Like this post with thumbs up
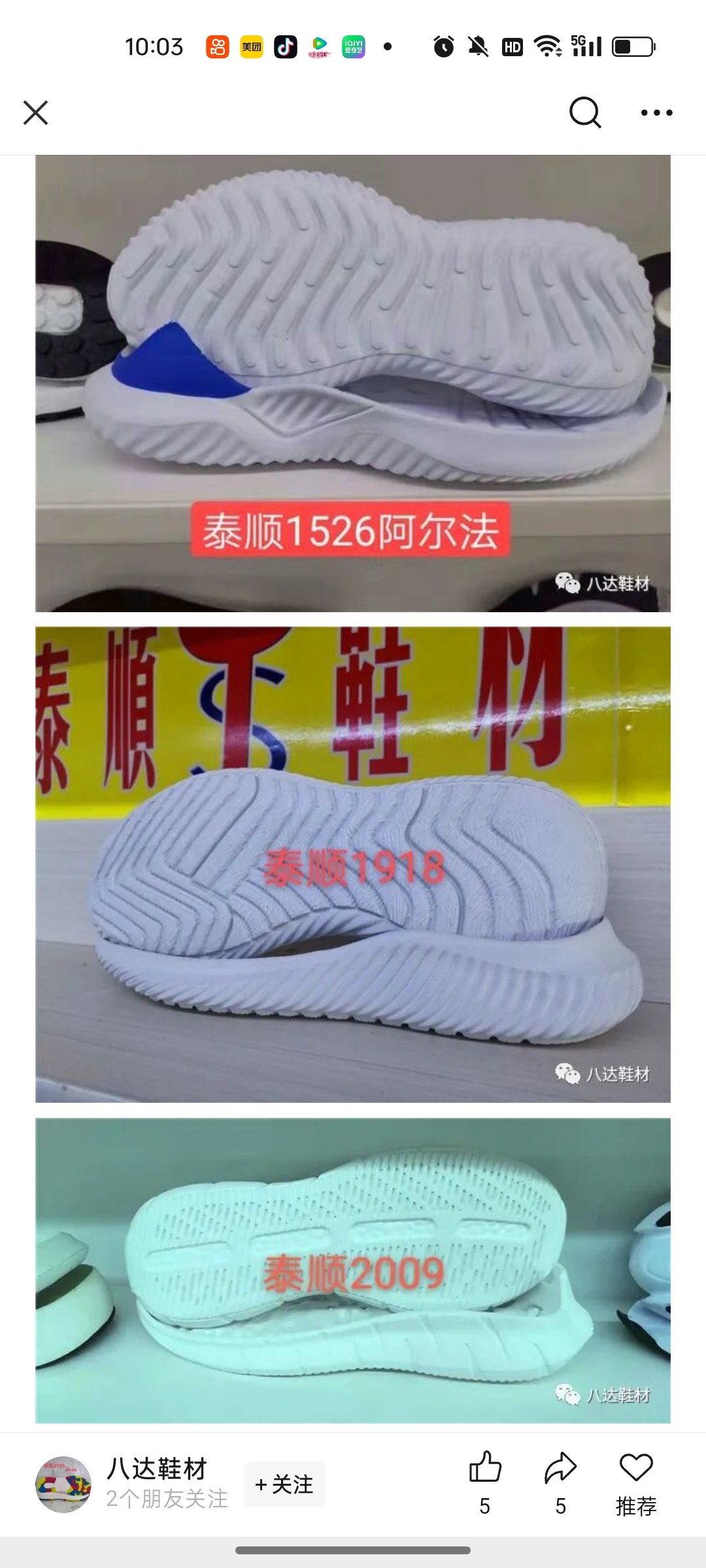Image resolution: width=706 pixels, height=1568 pixels. [x=485, y=1469]
